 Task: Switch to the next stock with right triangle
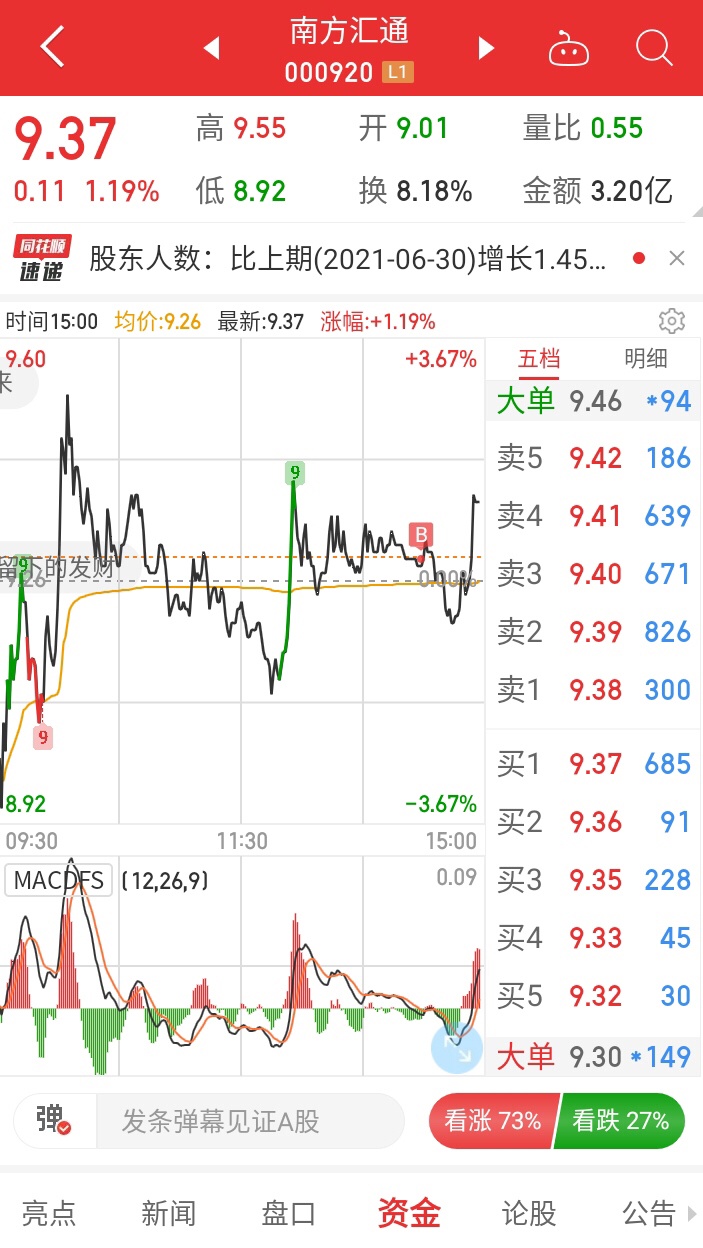point(487,48)
